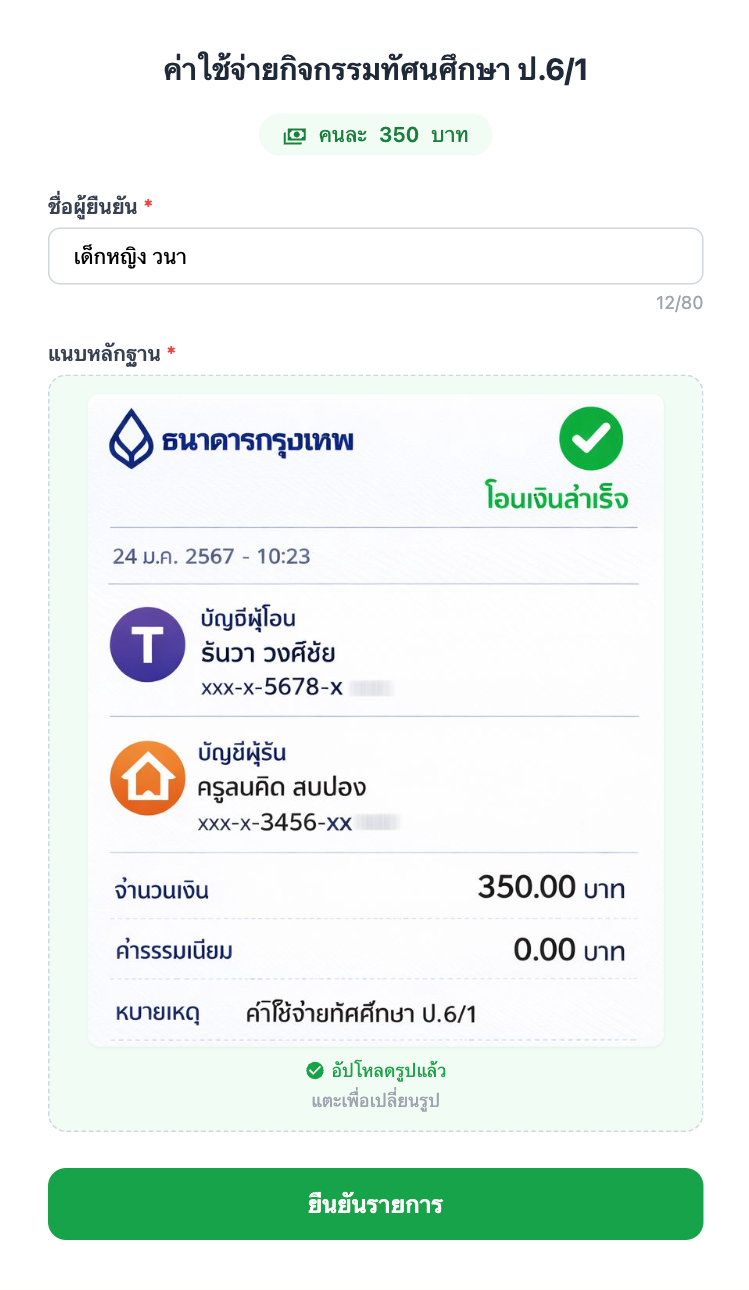Select the purple T sender account icon

point(147,644)
